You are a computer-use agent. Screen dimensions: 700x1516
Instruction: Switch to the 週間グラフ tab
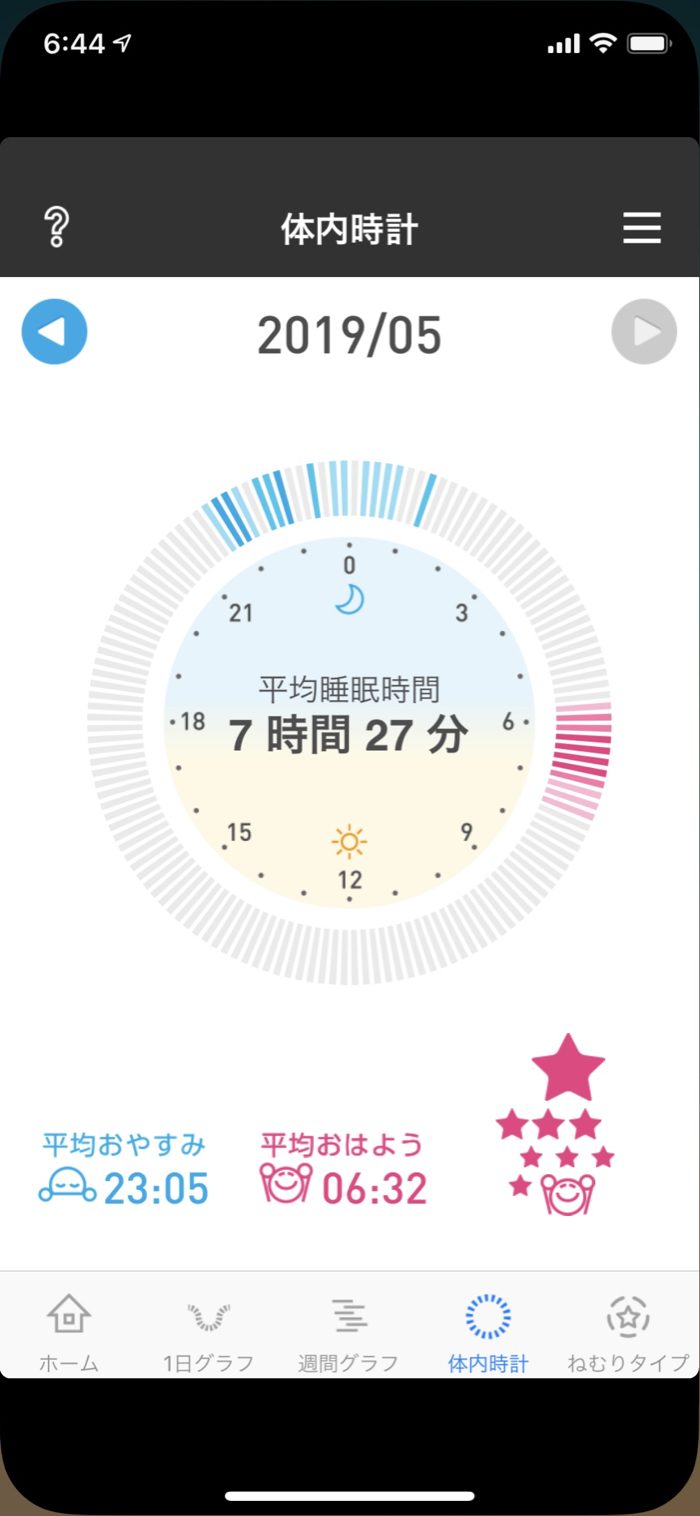(348, 1330)
